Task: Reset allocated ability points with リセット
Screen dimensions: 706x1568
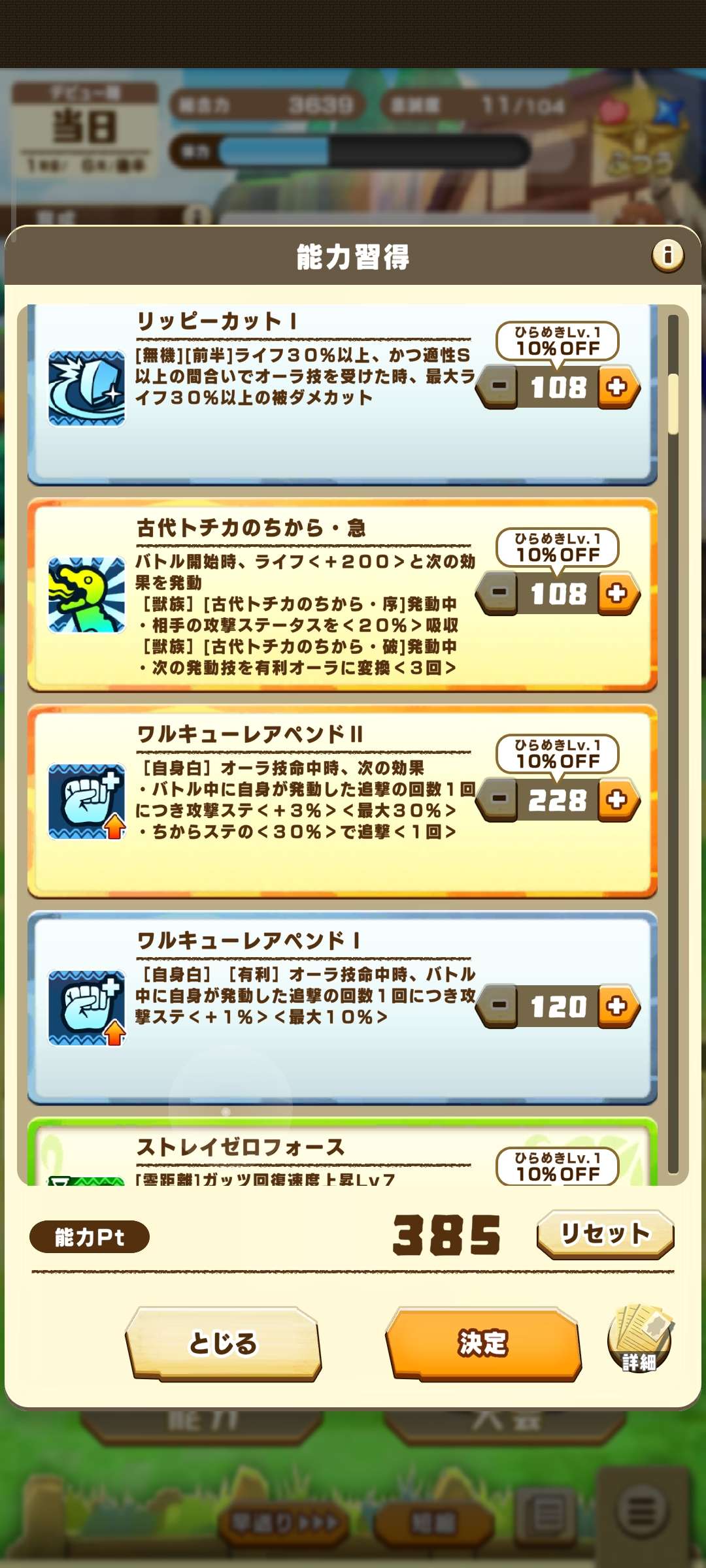Action: tap(605, 1234)
